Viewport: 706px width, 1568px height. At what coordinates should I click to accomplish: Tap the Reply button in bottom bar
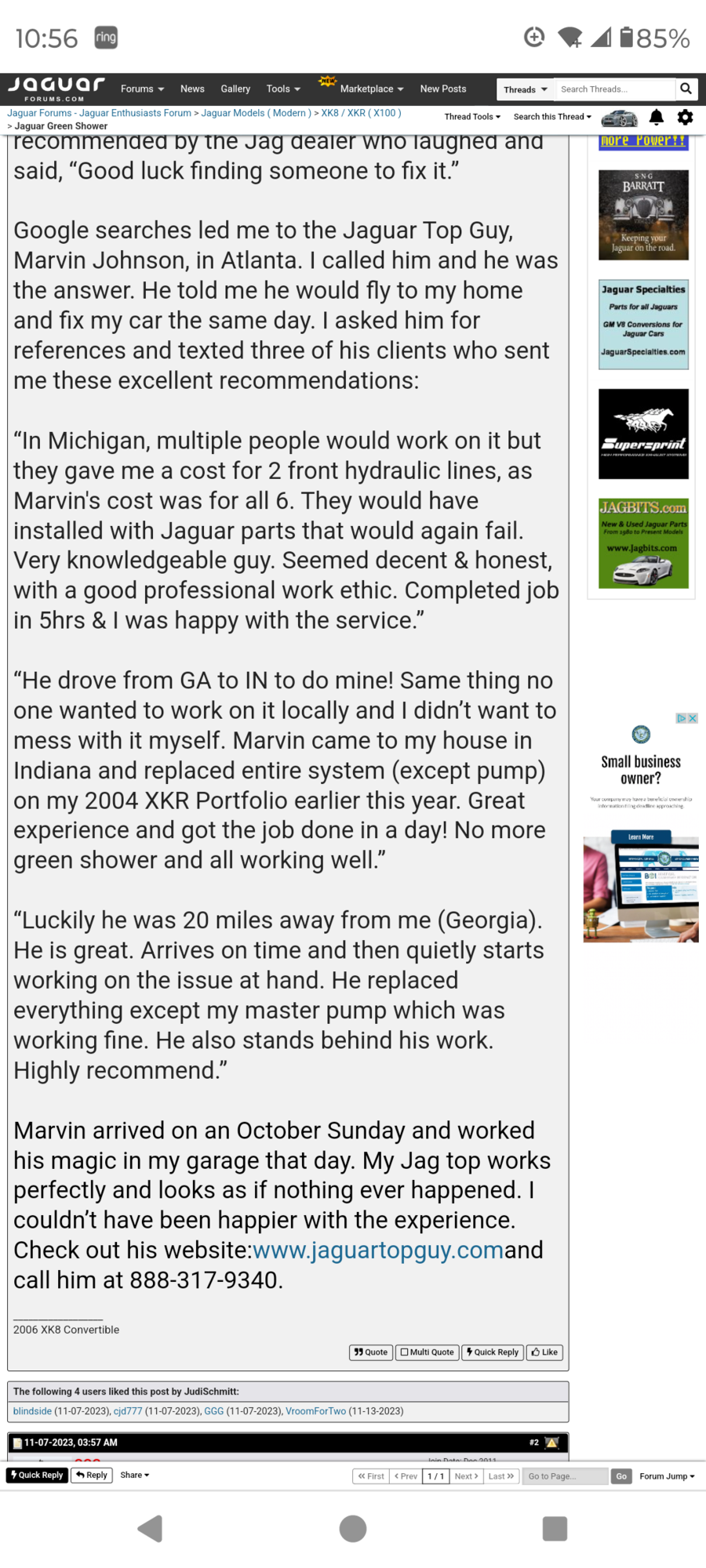pyautogui.click(x=92, y=1475)
